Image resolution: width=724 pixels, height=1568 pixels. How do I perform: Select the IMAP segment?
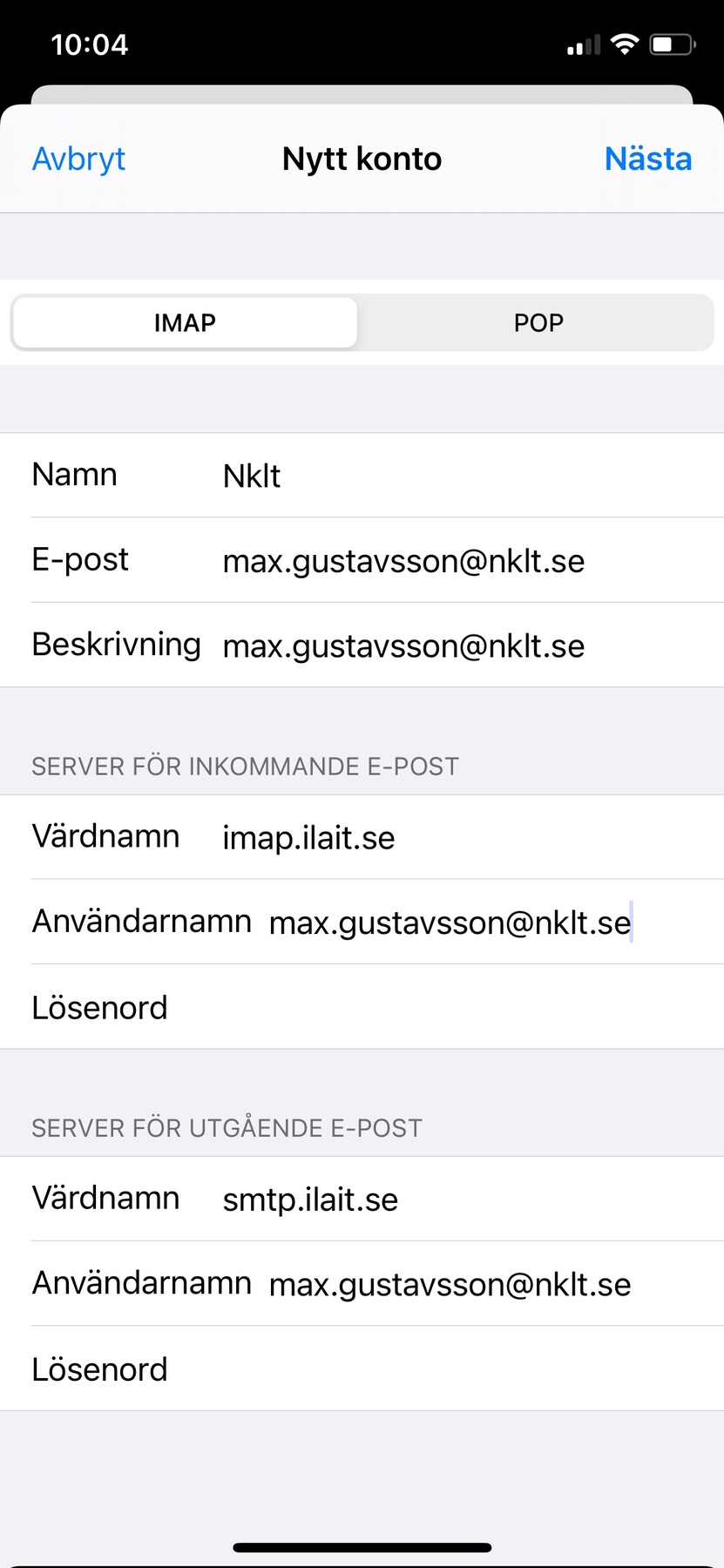pyautogui.click(x=185, y=323)
